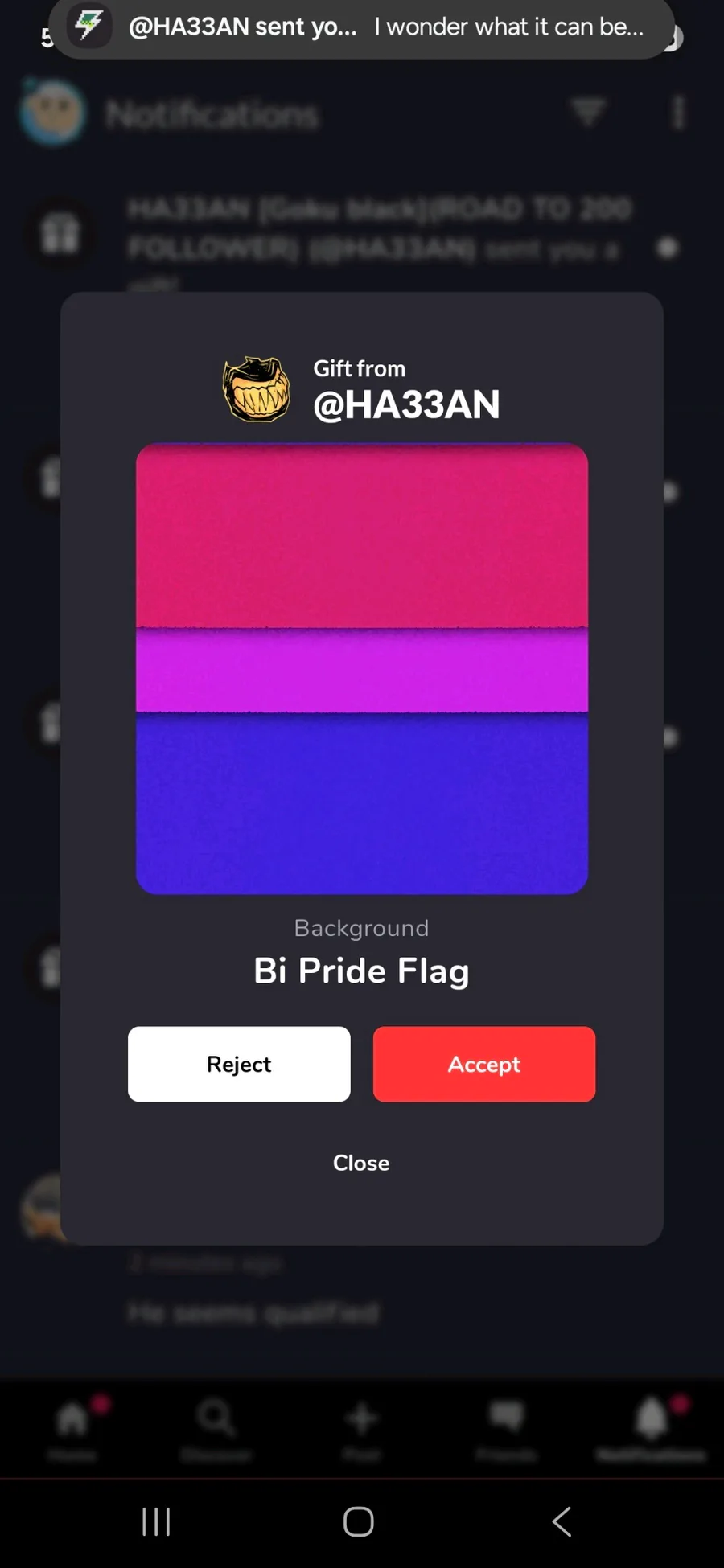Tap the system back button
The width and height of the screenshot is (724, 1568).
562,1521
